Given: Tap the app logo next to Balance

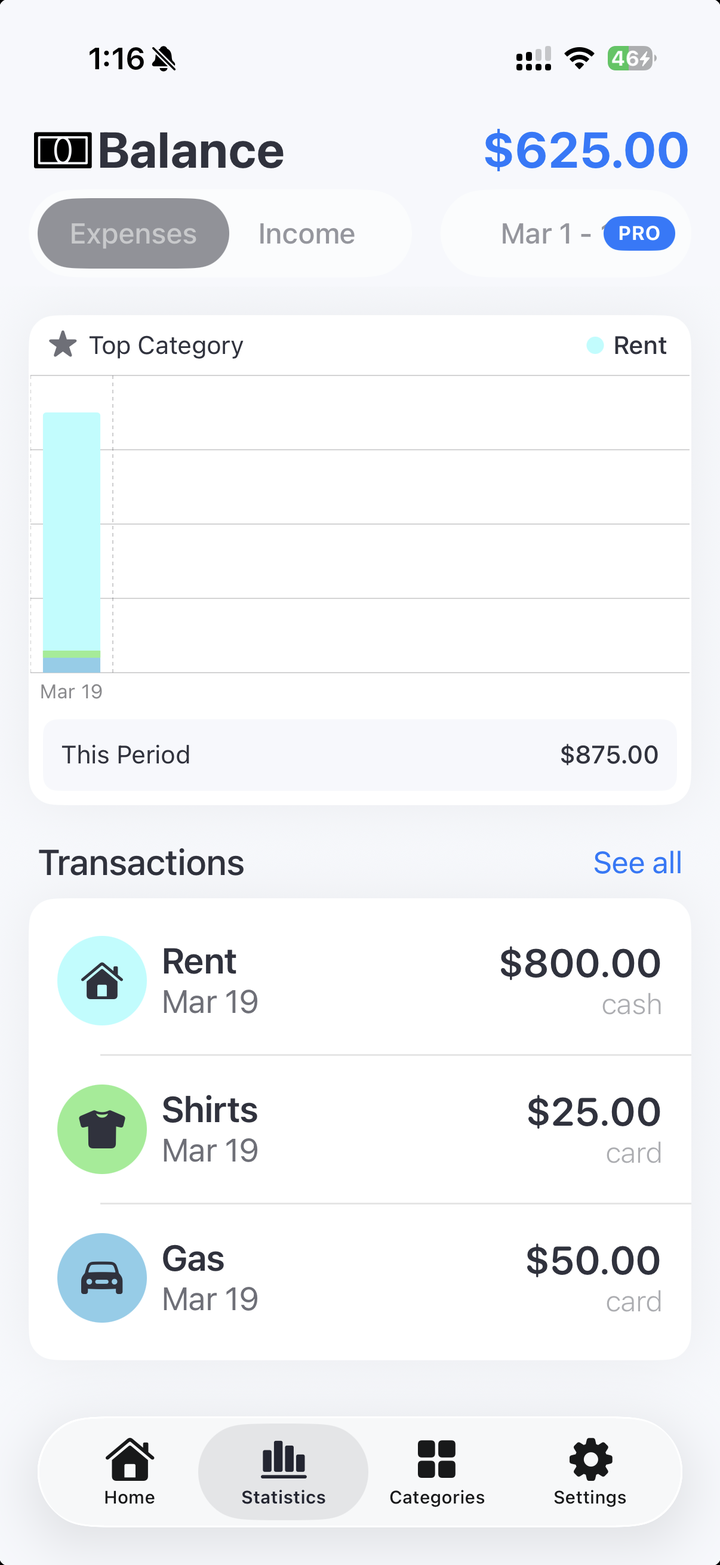Looking at the screenshot, I should (x=62, y=148).
